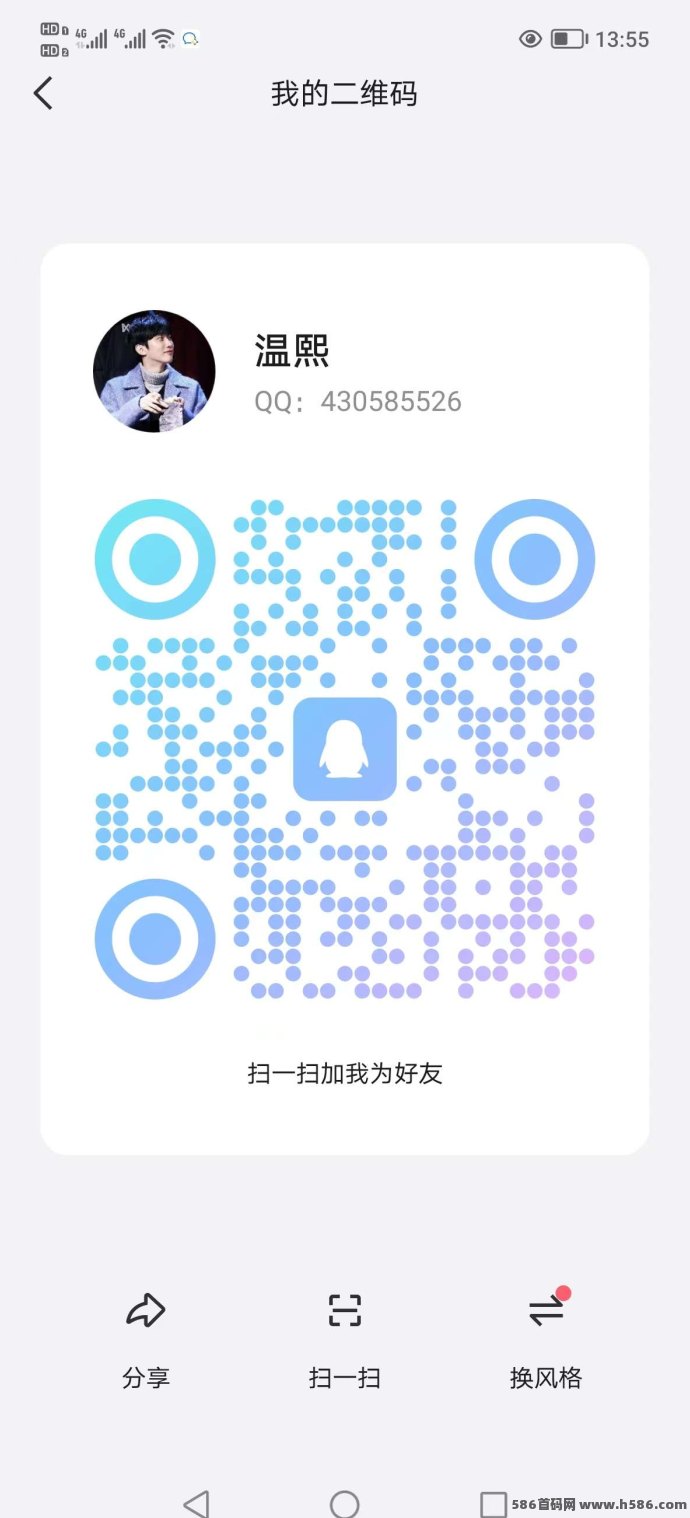Go back using the top-left arrow

(x=43, y=94)
